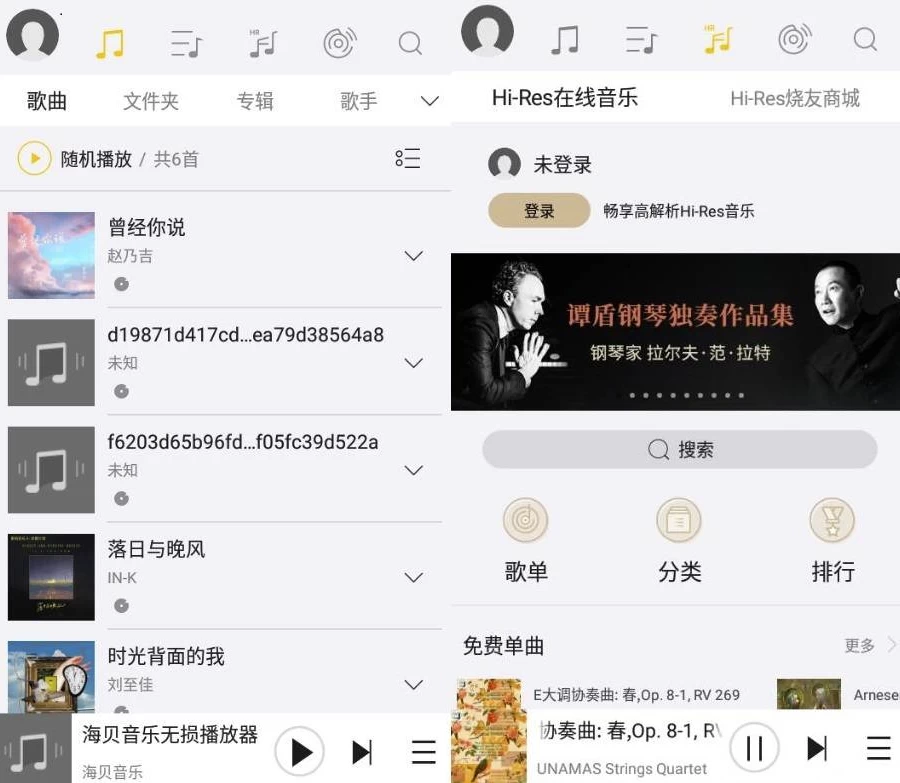Pause the playing 协奏曲: 春 track
This screenshot has width=900, height=783.
coord(754,748)
